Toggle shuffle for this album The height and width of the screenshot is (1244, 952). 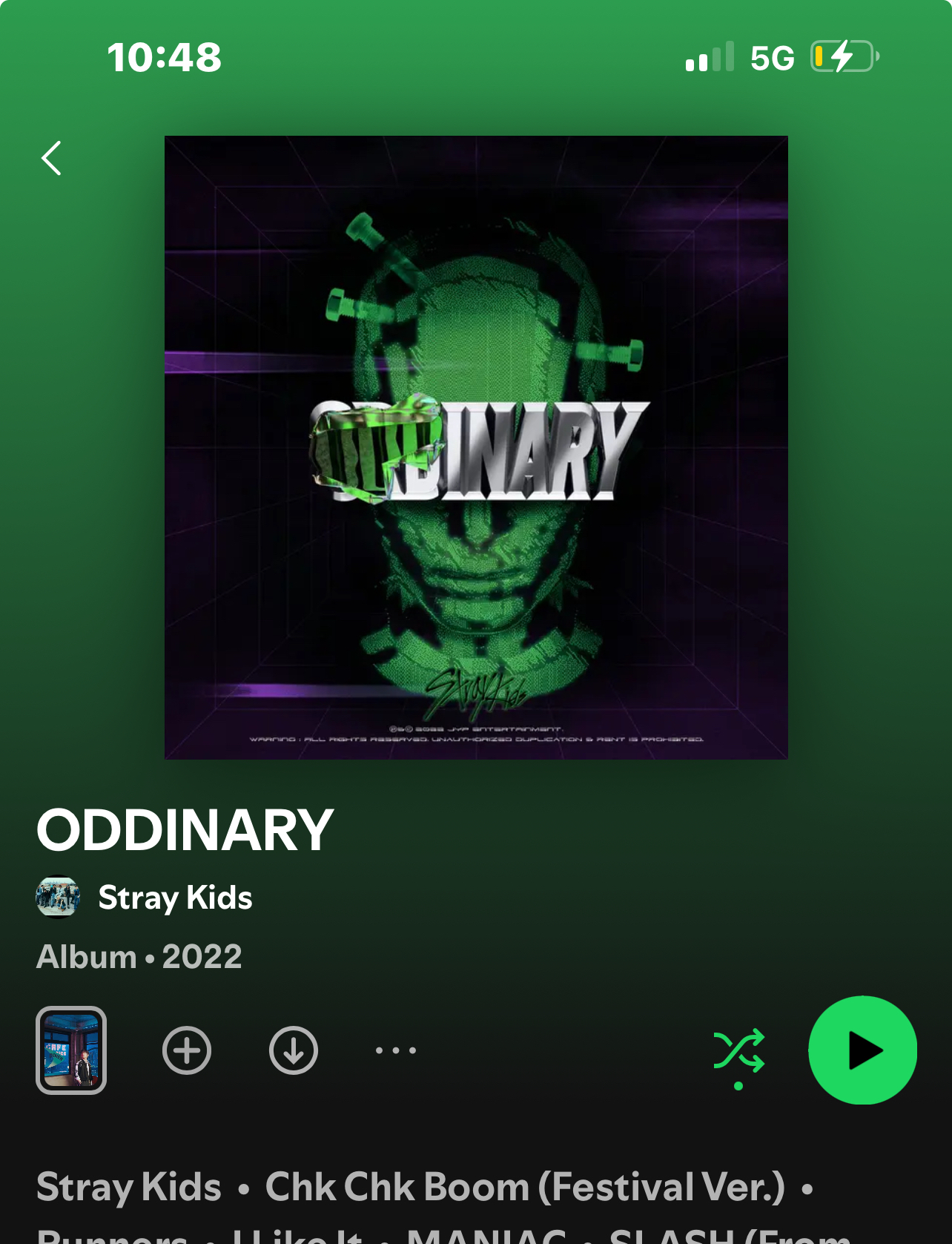click(738, 1050)
